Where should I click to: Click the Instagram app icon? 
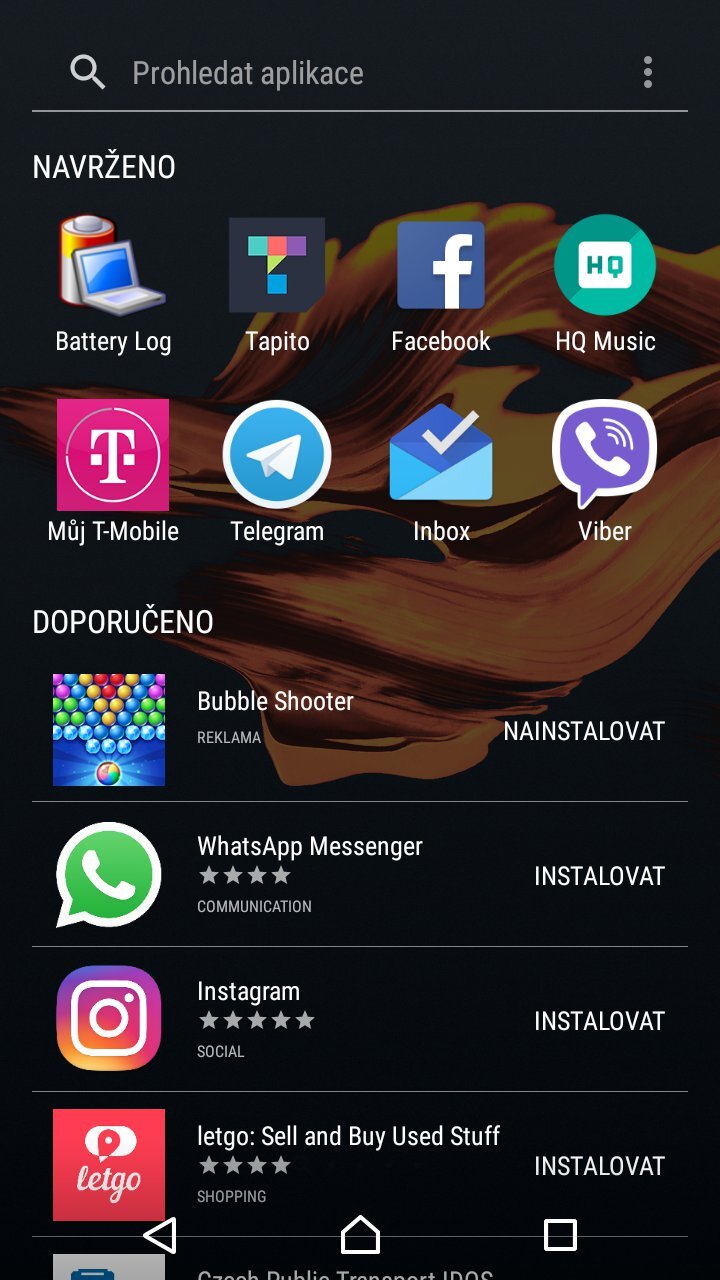tap(108, 1019)
